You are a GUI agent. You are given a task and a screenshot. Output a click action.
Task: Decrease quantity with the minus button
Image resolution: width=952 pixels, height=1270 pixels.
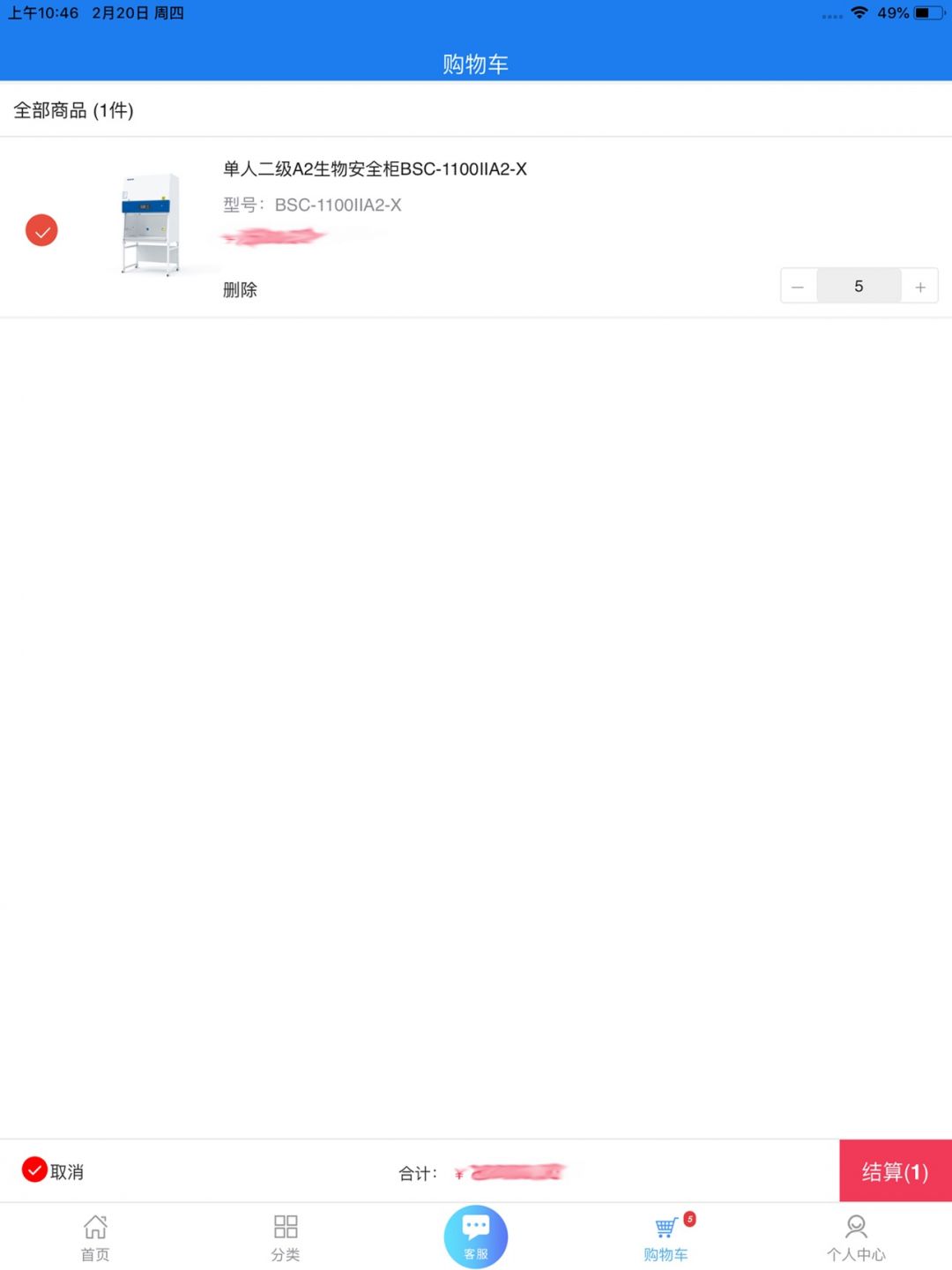pos(798,287)
